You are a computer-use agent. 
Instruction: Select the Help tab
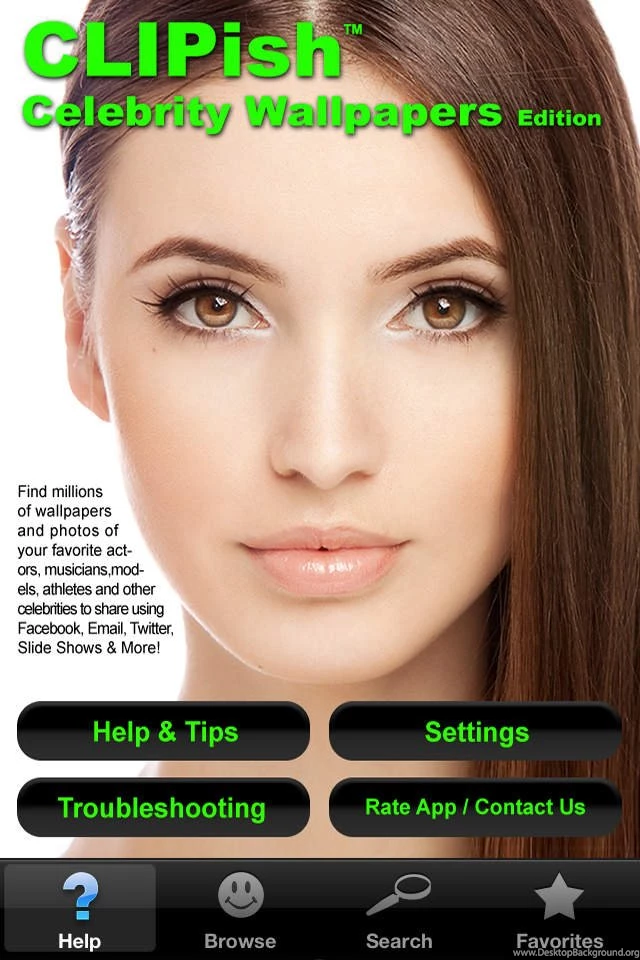point(80,909)
